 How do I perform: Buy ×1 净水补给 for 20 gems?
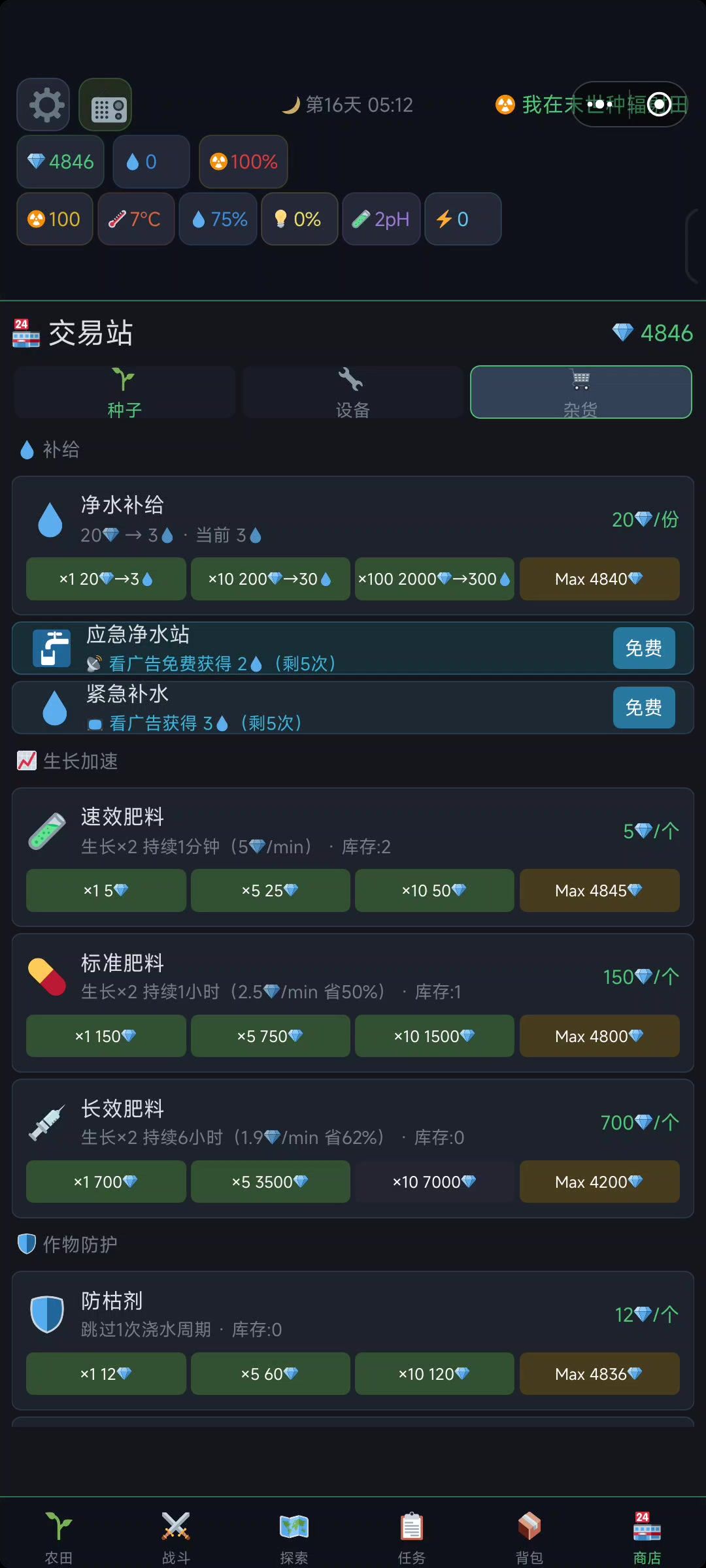click(x=106, y=579)
